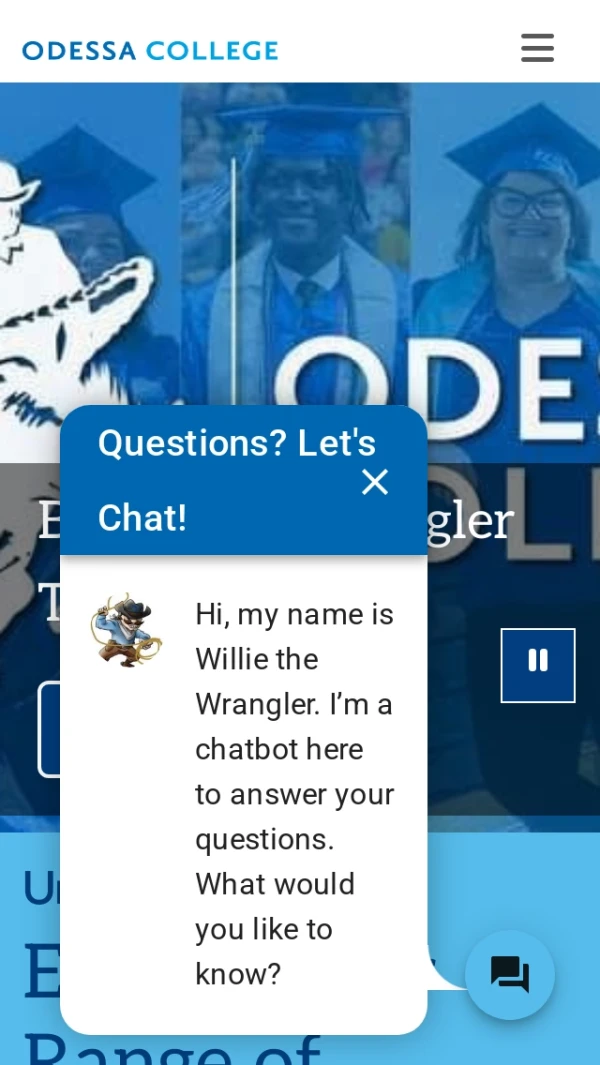Go to Odessa College home link

point(150,50)
